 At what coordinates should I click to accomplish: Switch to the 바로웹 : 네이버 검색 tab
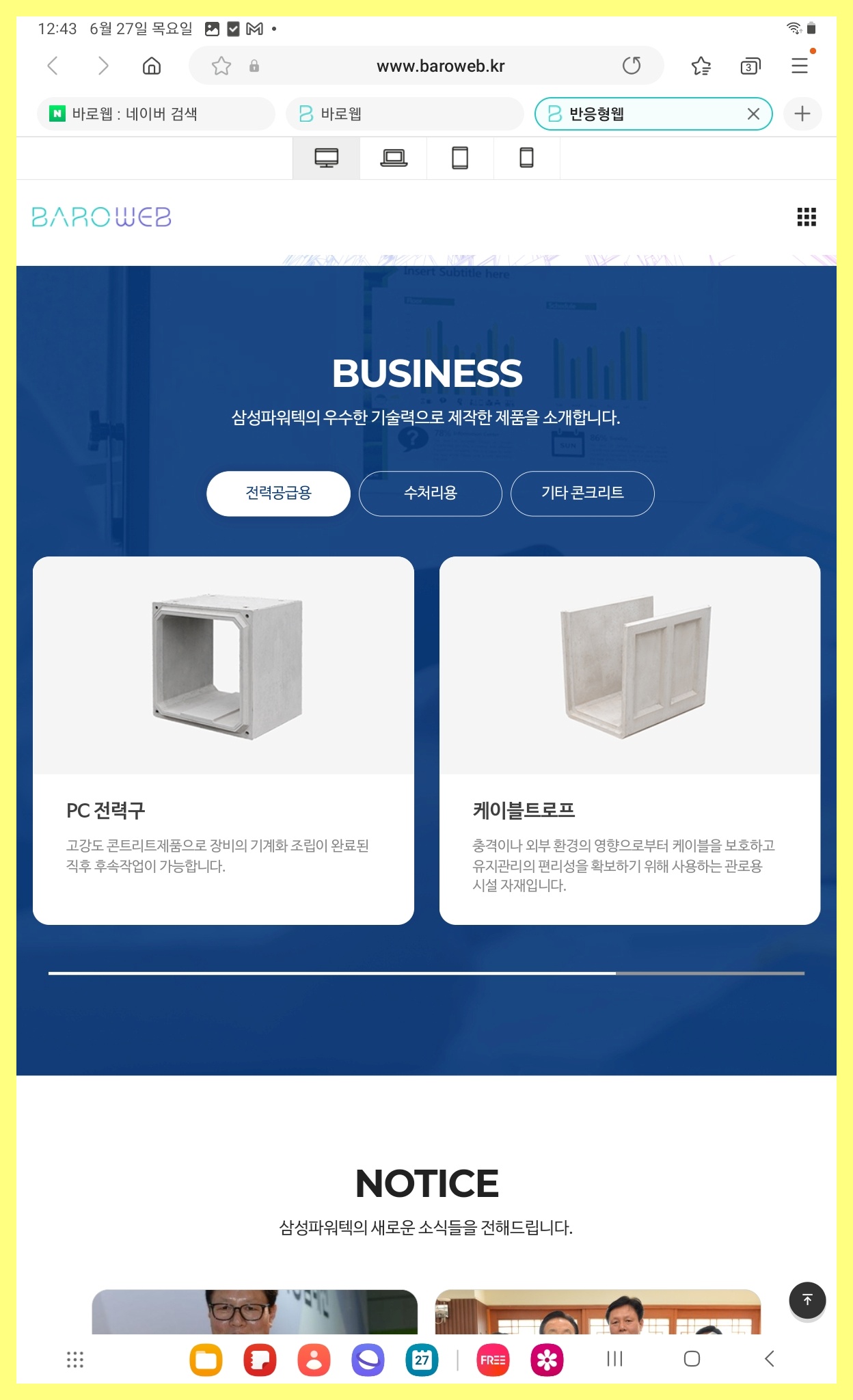[x=156, y=113]
